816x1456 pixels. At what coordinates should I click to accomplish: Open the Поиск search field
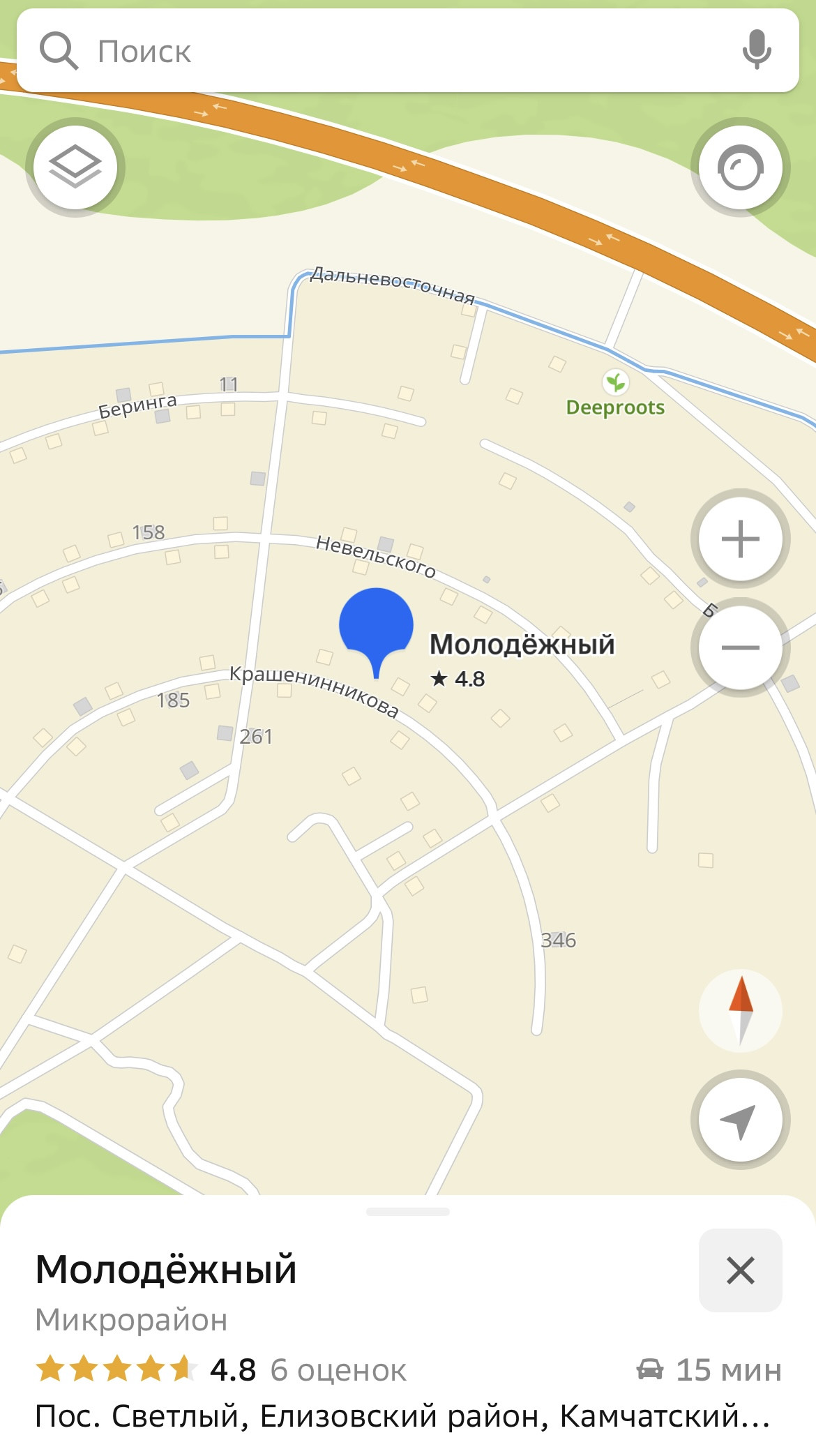(391, 52)
